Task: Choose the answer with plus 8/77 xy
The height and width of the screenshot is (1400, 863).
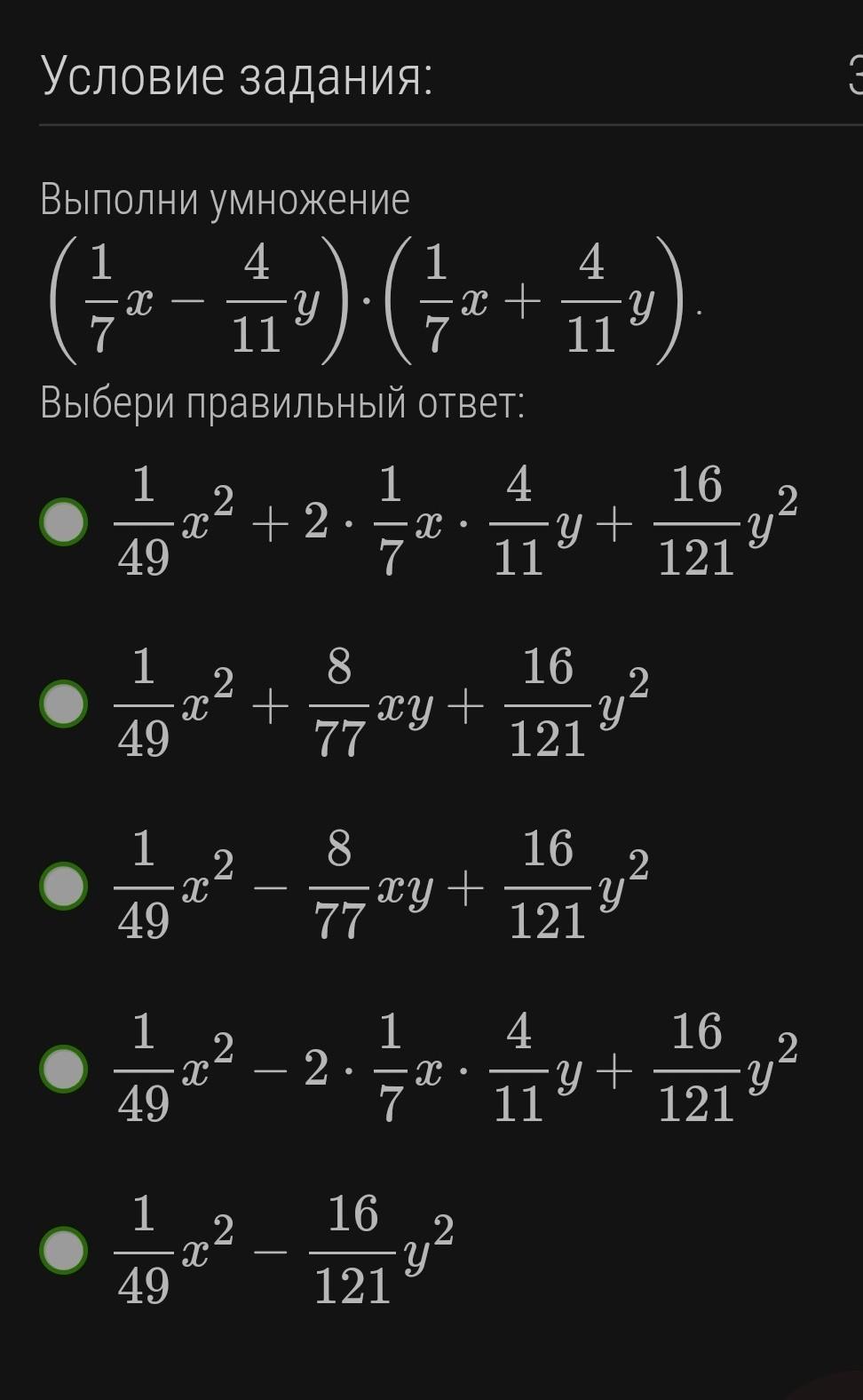Action: pos(63,704)
